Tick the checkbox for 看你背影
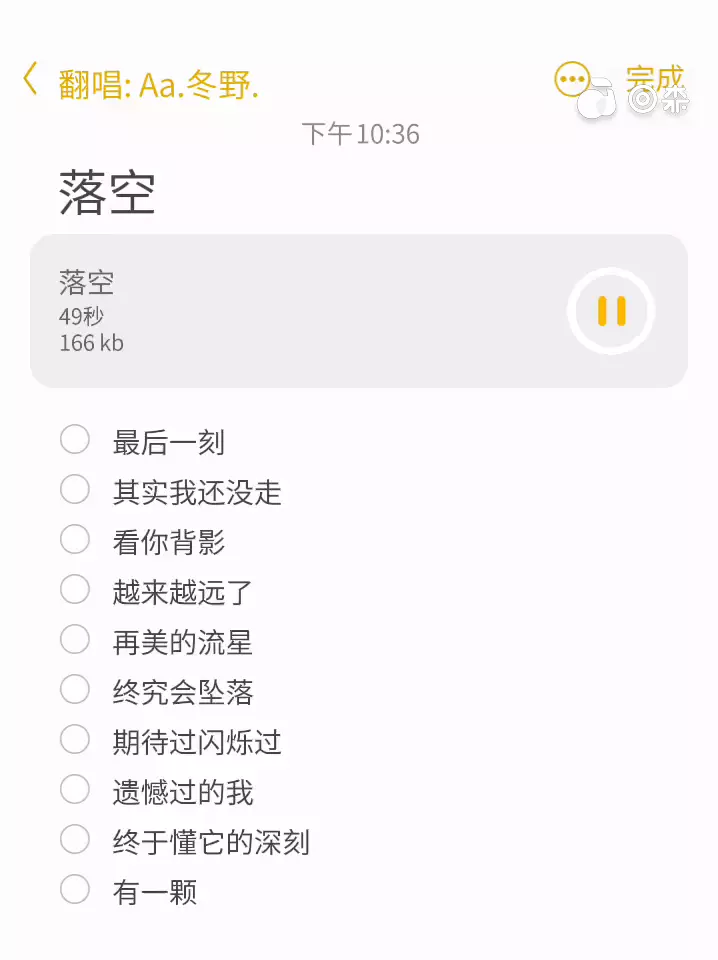This screenshot has height=960, width=718. [x=75, y=540]
